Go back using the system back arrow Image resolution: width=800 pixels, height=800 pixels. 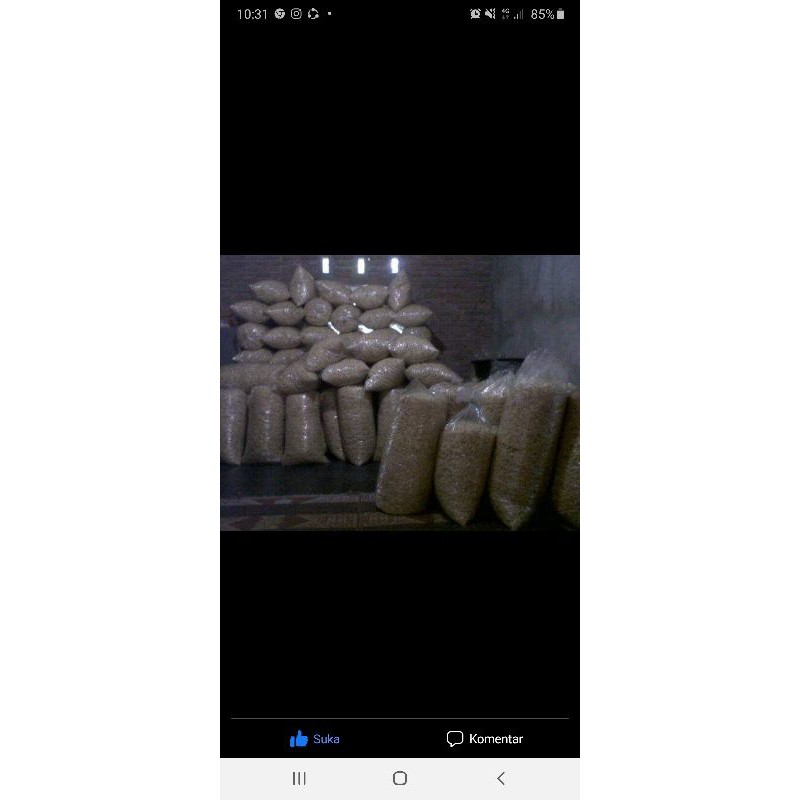click(501, 778)
